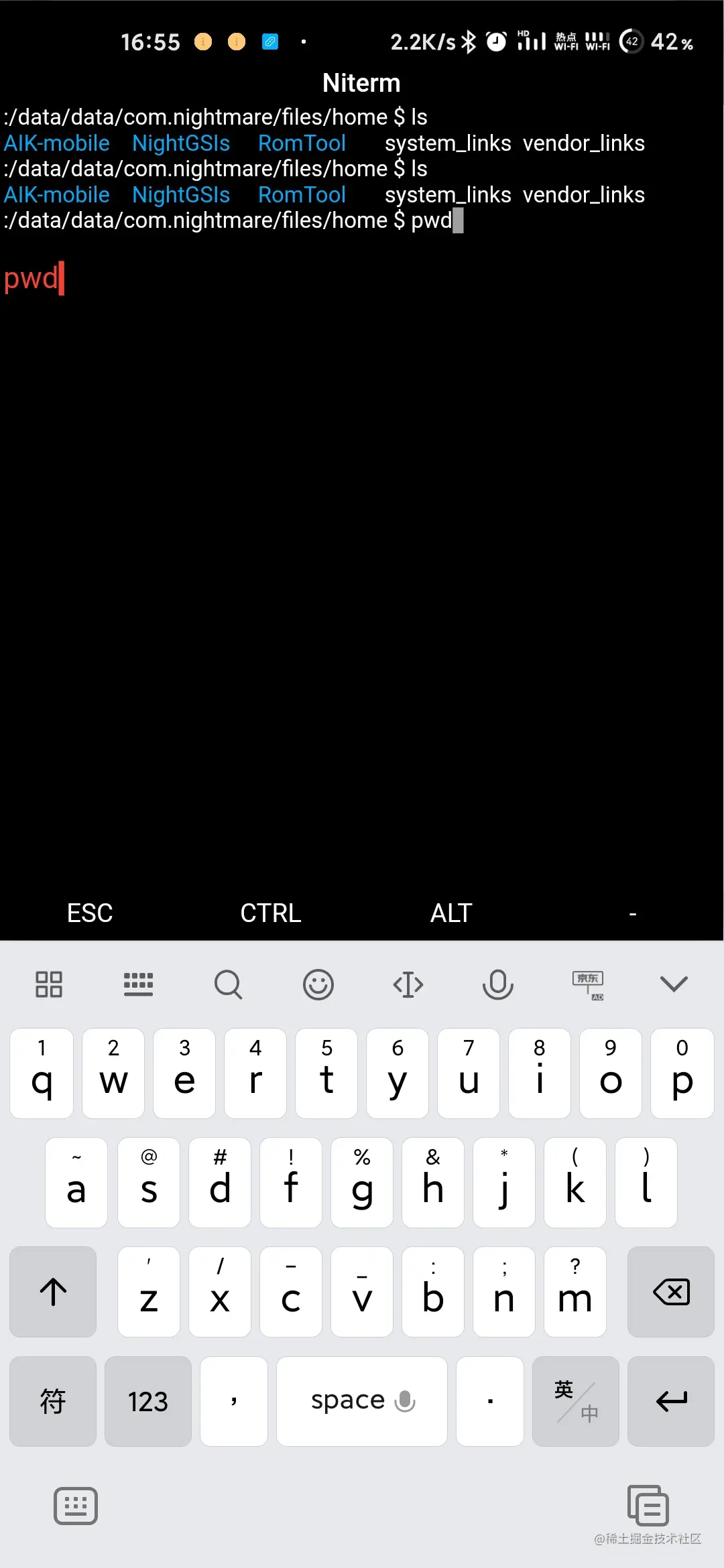
Task: Switch input language with 英/中 key
Action: [x=575, y=1401]
